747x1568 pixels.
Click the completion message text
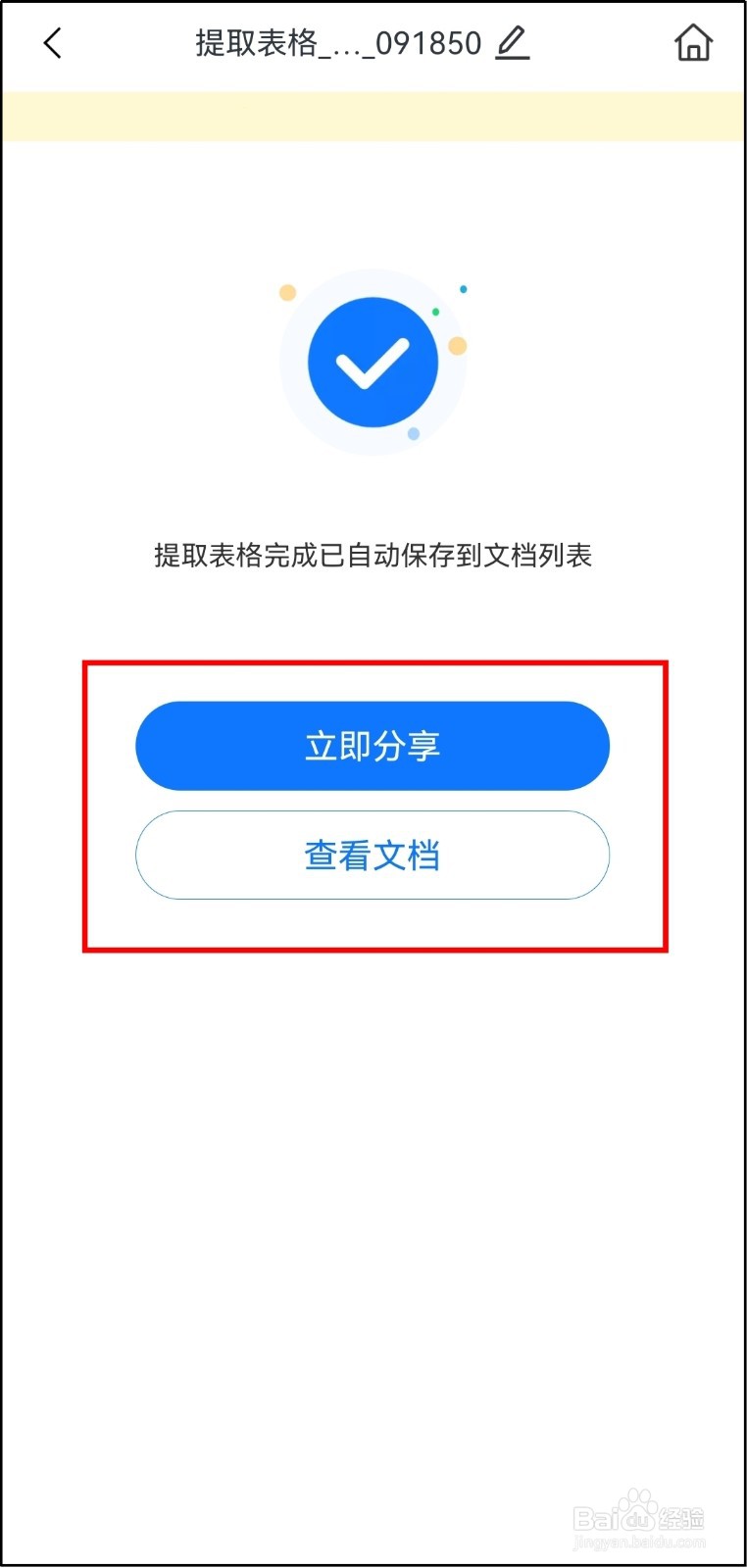coord(373,555)
